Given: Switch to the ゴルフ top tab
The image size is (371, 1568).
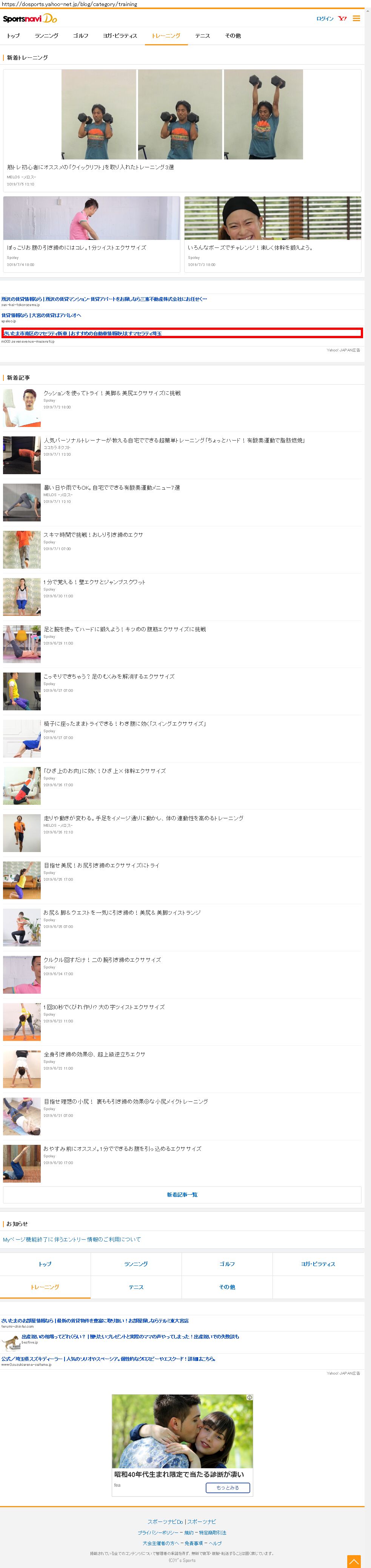Looking at the screenshot, I should pos(81,36).
